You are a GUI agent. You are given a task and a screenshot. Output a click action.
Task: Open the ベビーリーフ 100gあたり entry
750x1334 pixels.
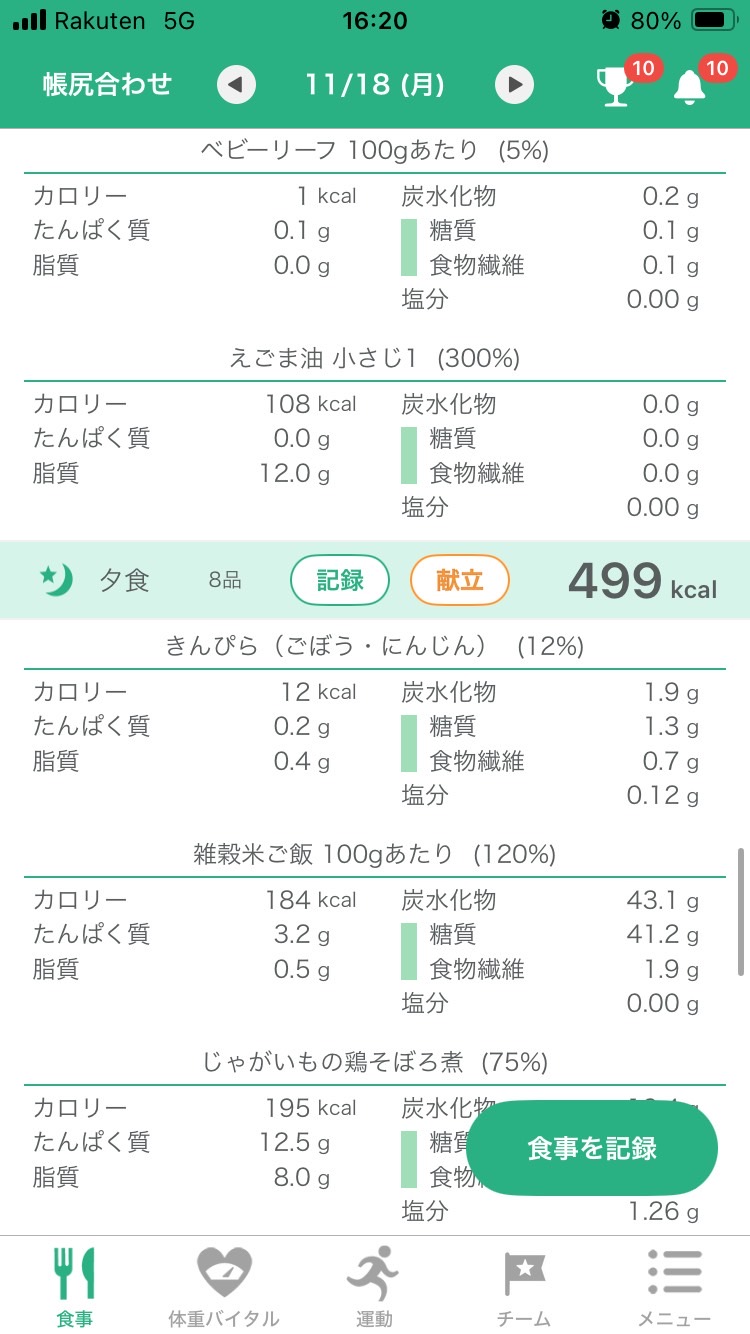point(375,151)
